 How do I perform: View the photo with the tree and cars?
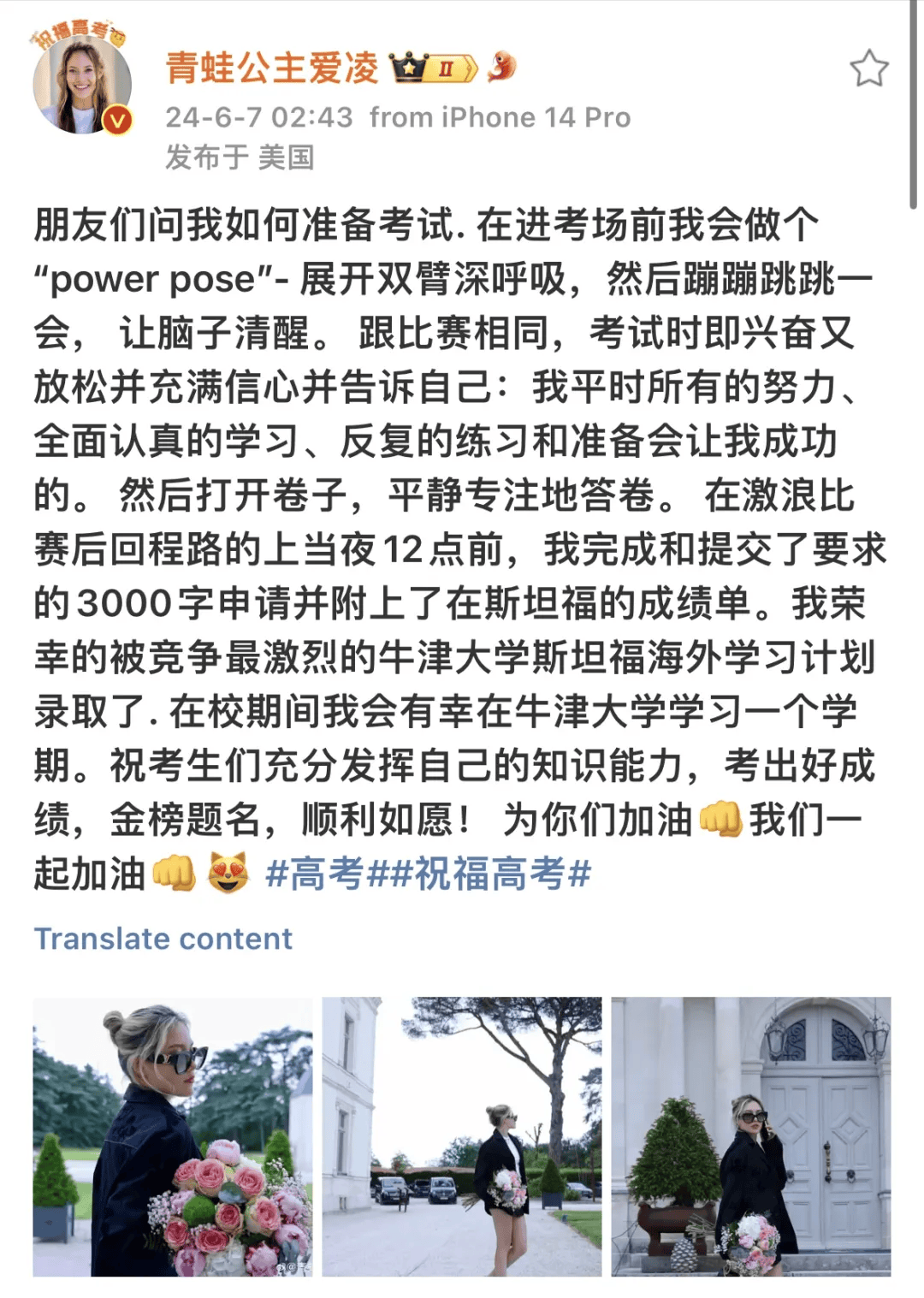click(462, 1136)
